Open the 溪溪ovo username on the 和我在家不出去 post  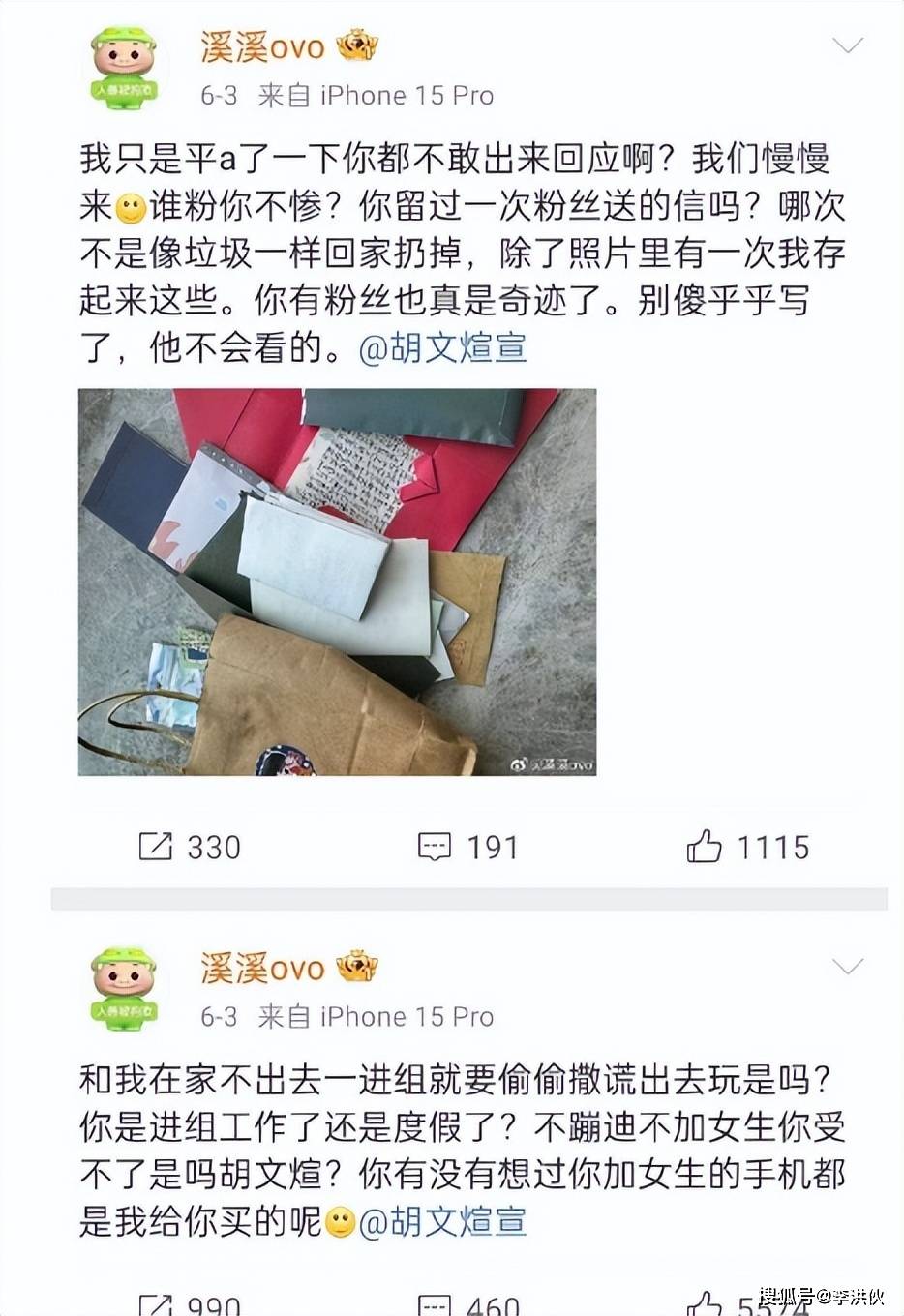coord(262,968)
